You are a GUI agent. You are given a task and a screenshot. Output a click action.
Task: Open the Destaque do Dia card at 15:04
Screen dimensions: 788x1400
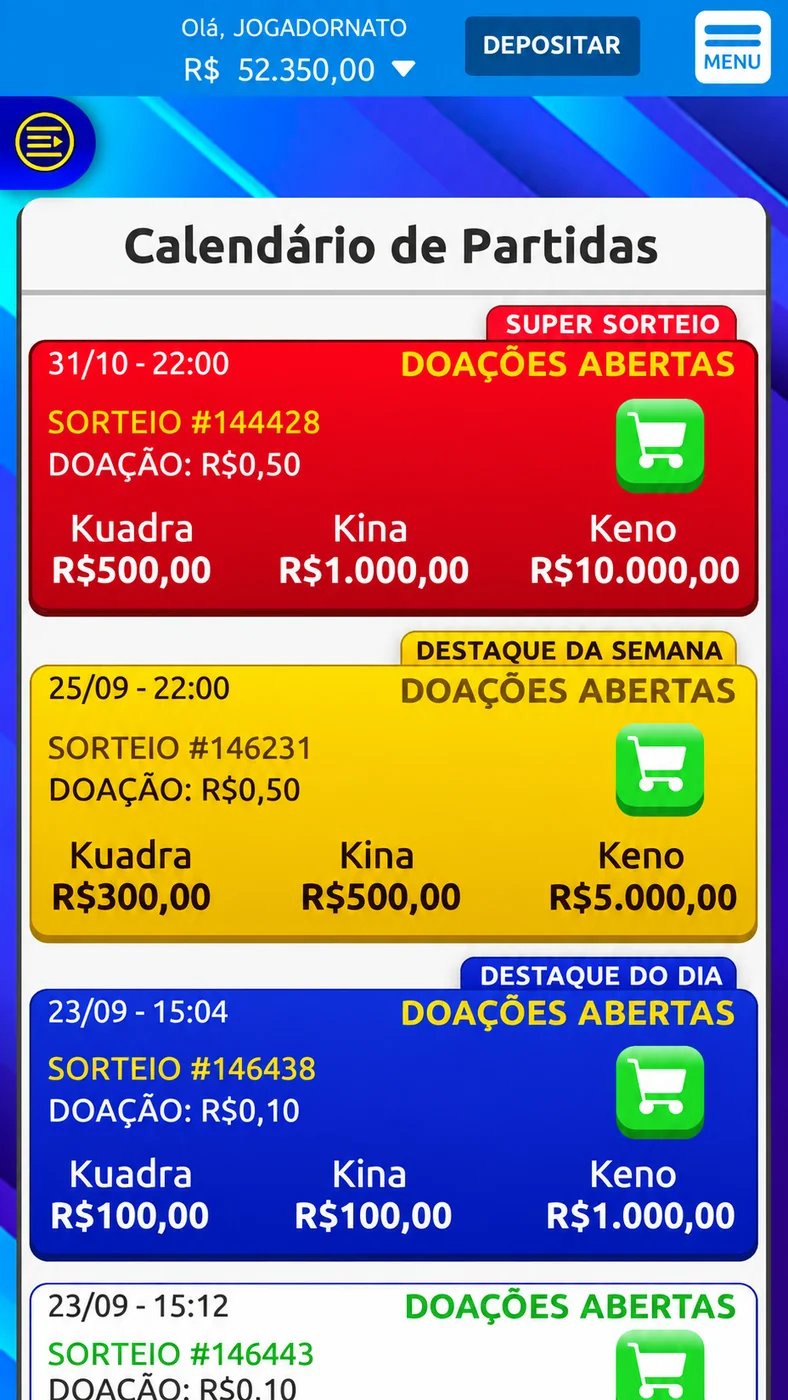point(394,1125)
